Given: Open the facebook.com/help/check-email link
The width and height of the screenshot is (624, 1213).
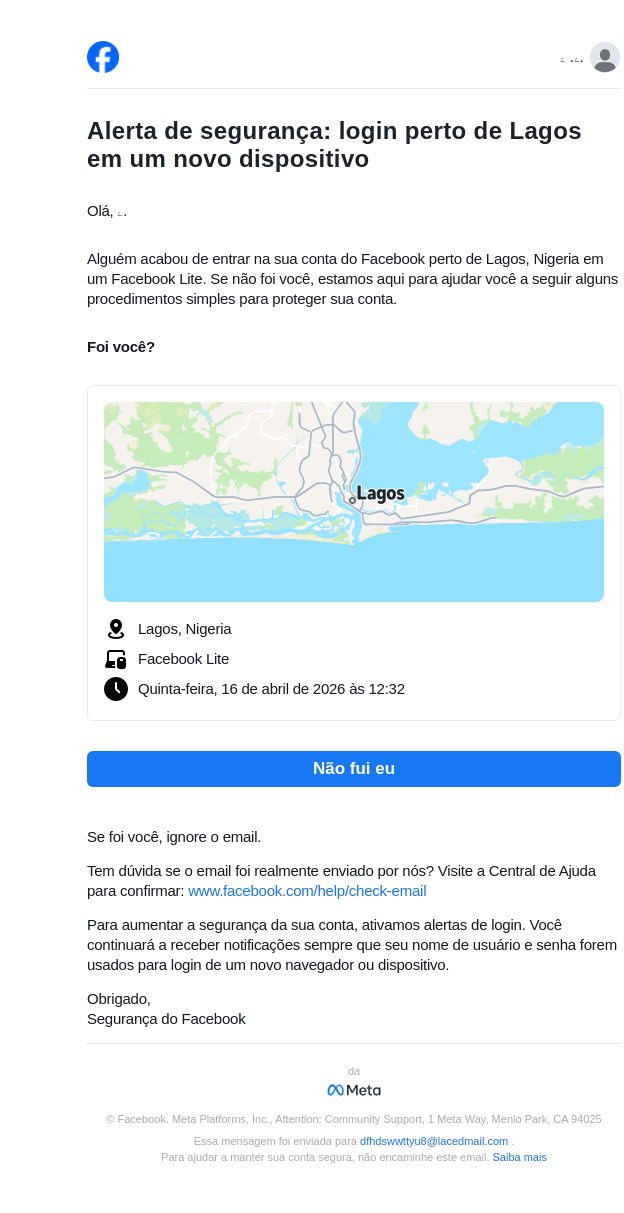Looking at the screenshot, I should [x=307, y=891].
